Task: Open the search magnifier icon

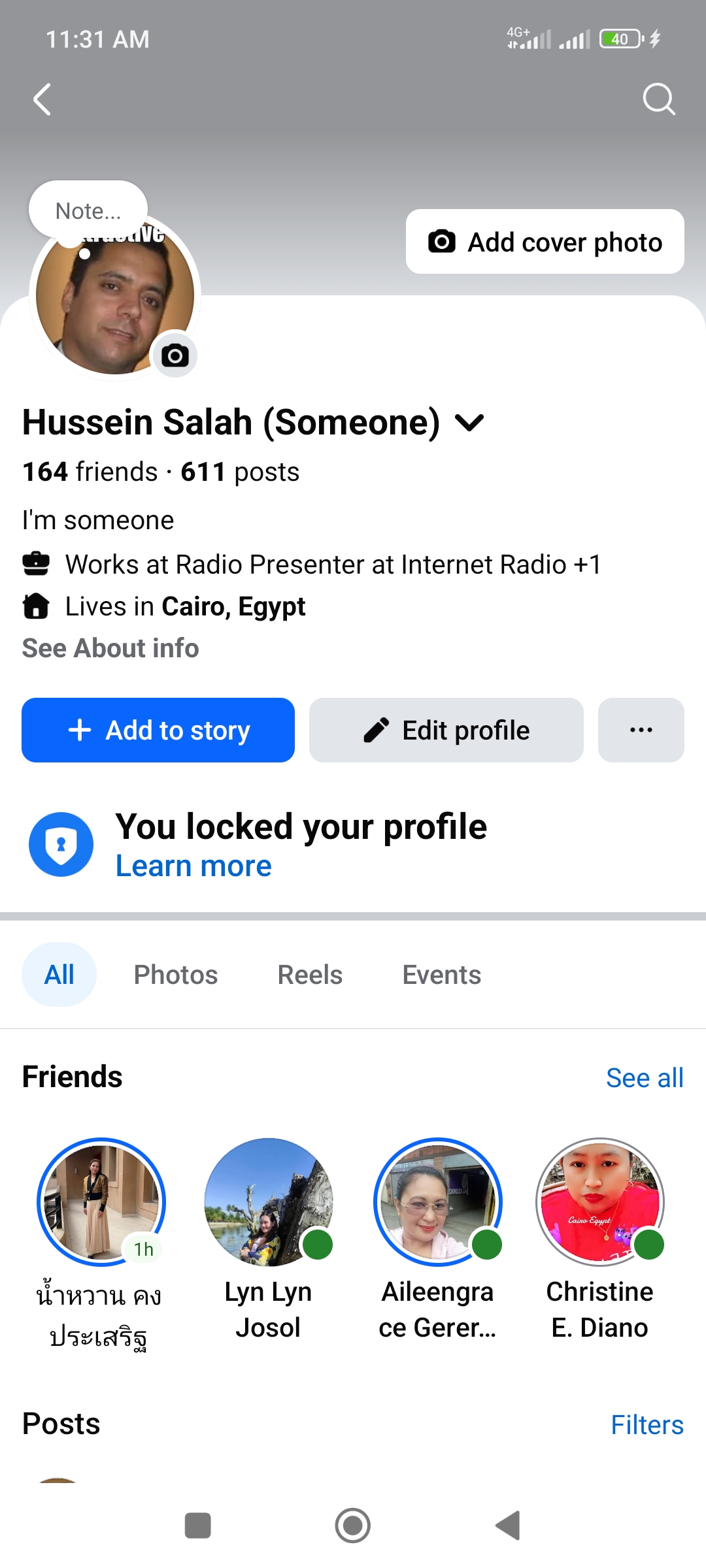Action: 658,99
